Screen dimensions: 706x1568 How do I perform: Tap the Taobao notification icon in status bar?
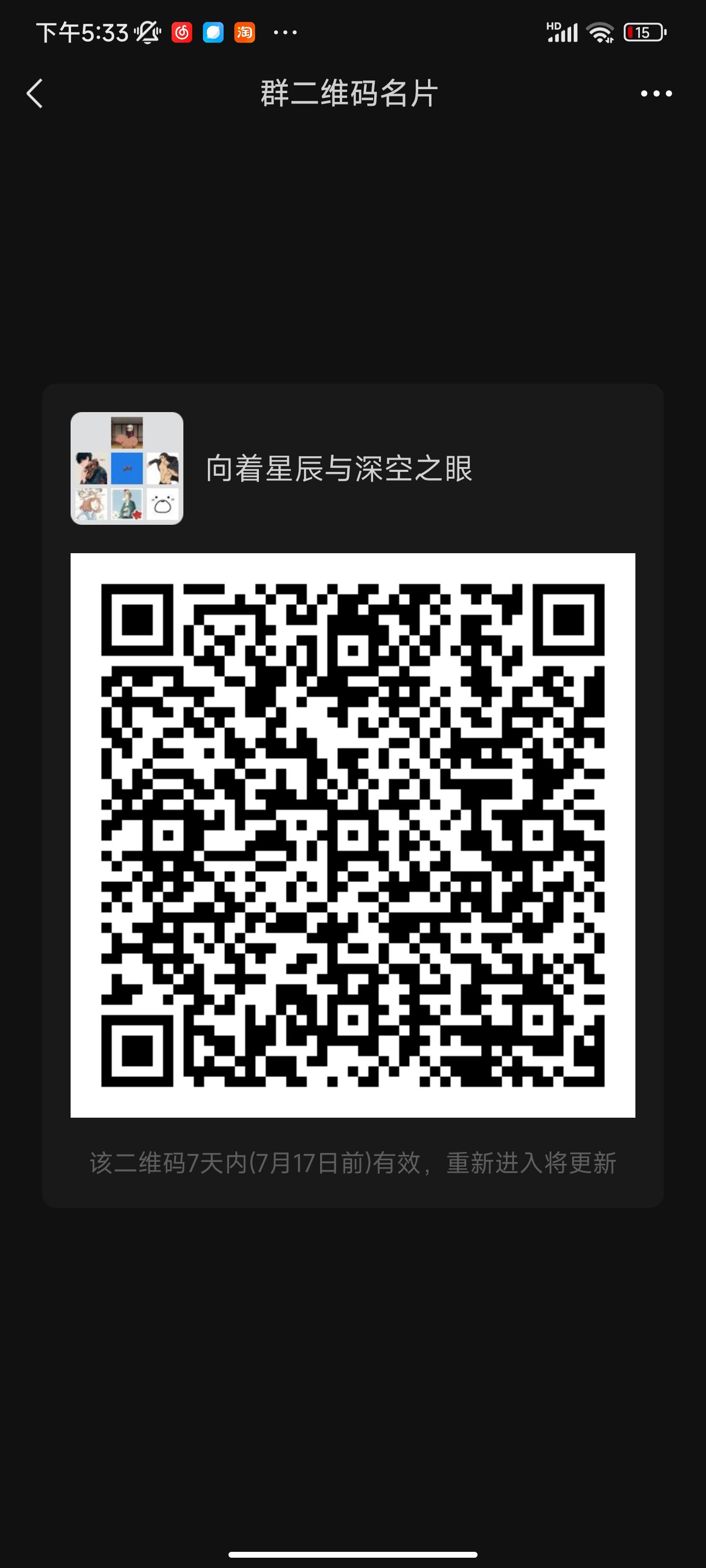click(x=244, y=32)
